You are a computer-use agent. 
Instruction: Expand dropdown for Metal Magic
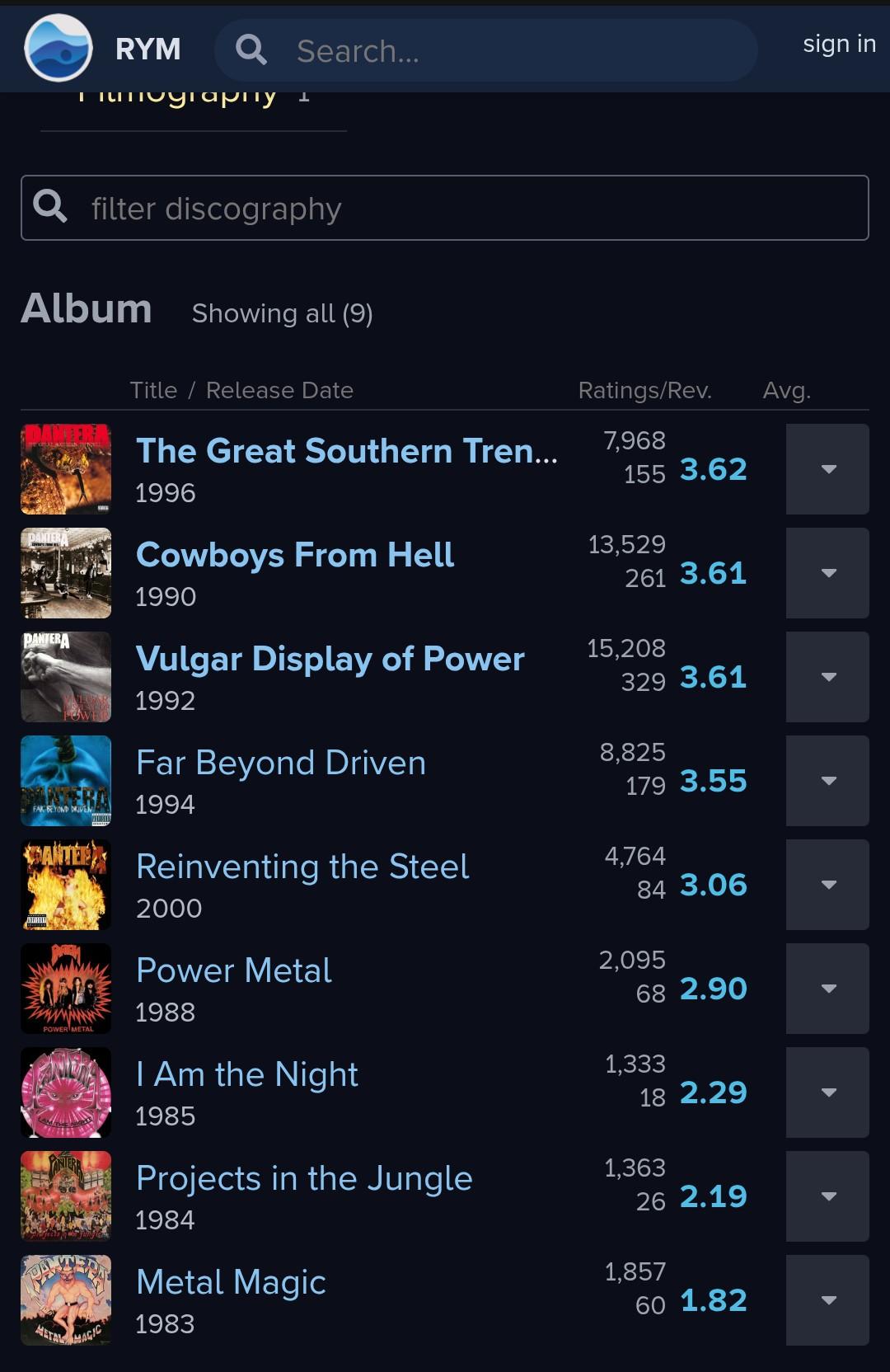827,1300
